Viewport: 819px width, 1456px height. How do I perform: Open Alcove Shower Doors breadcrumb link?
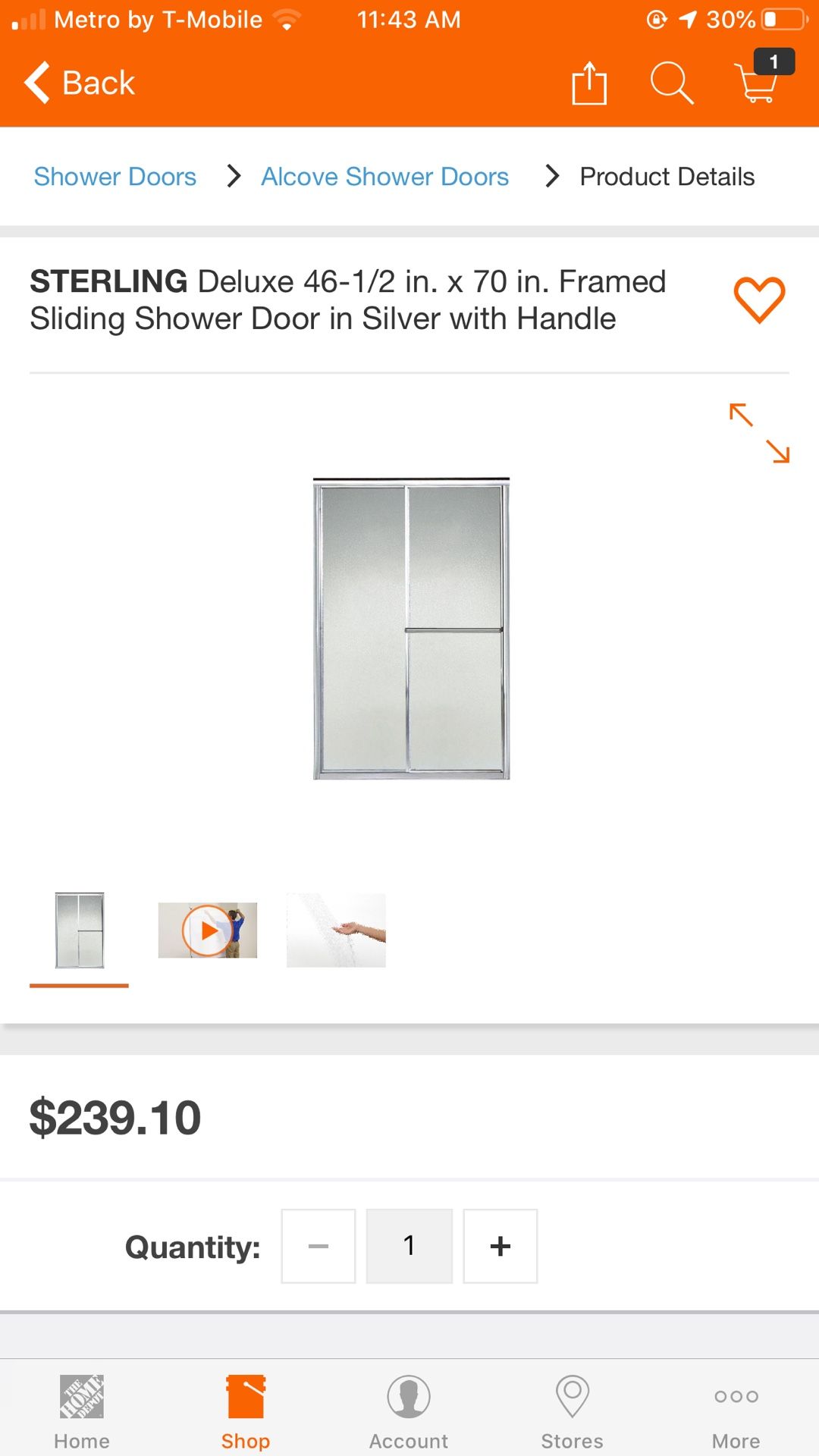384,177
